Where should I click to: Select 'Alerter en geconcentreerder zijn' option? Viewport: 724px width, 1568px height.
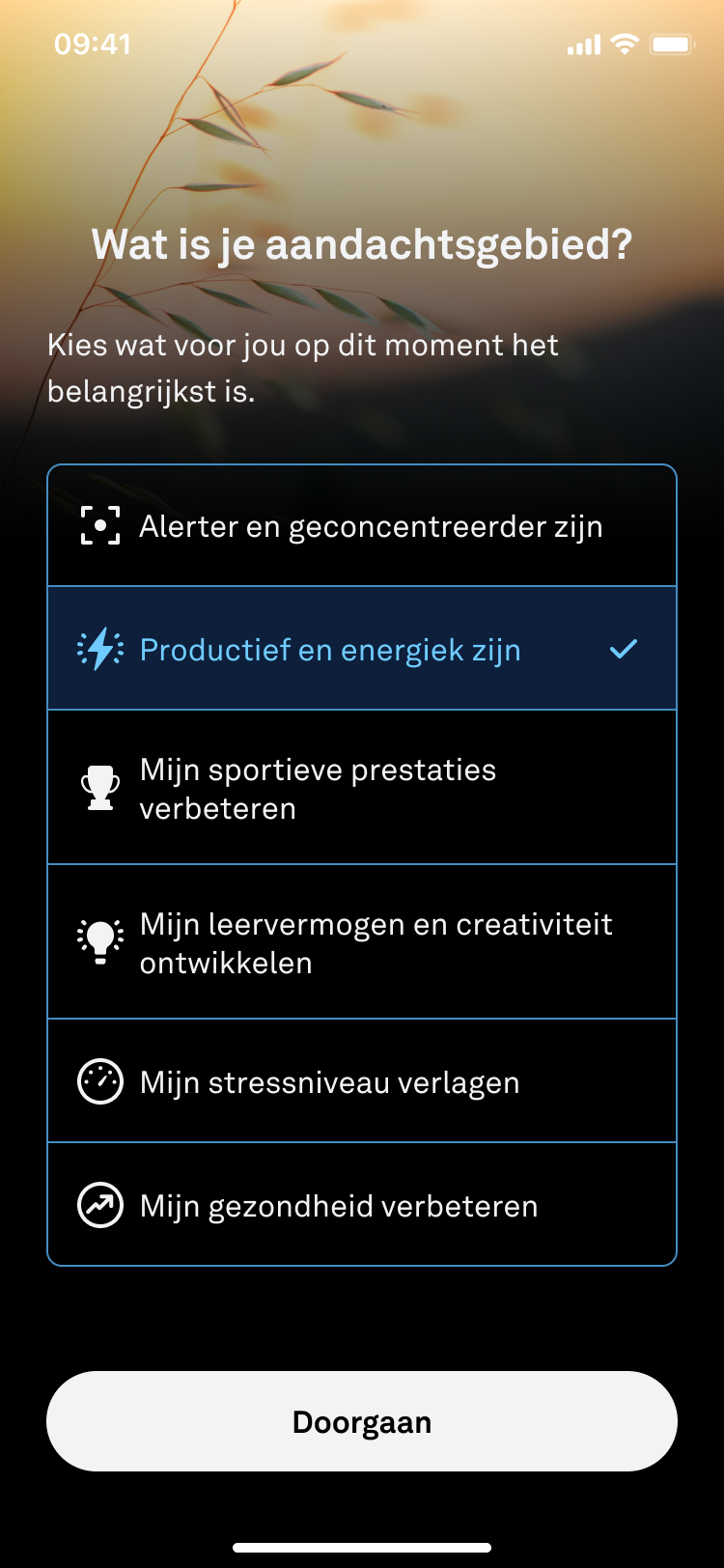362,526
